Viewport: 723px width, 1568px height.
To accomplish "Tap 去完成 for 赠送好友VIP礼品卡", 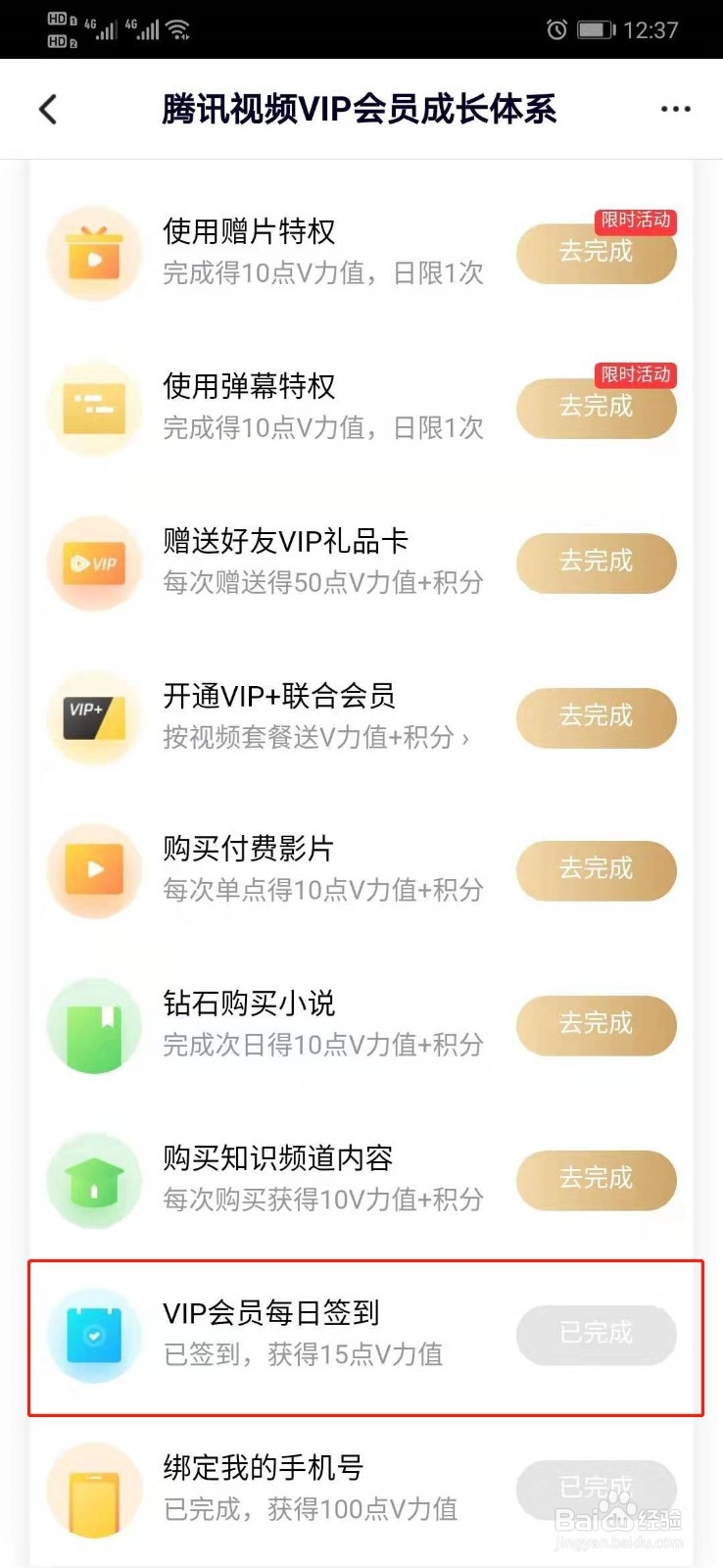I will pos(596,562).
